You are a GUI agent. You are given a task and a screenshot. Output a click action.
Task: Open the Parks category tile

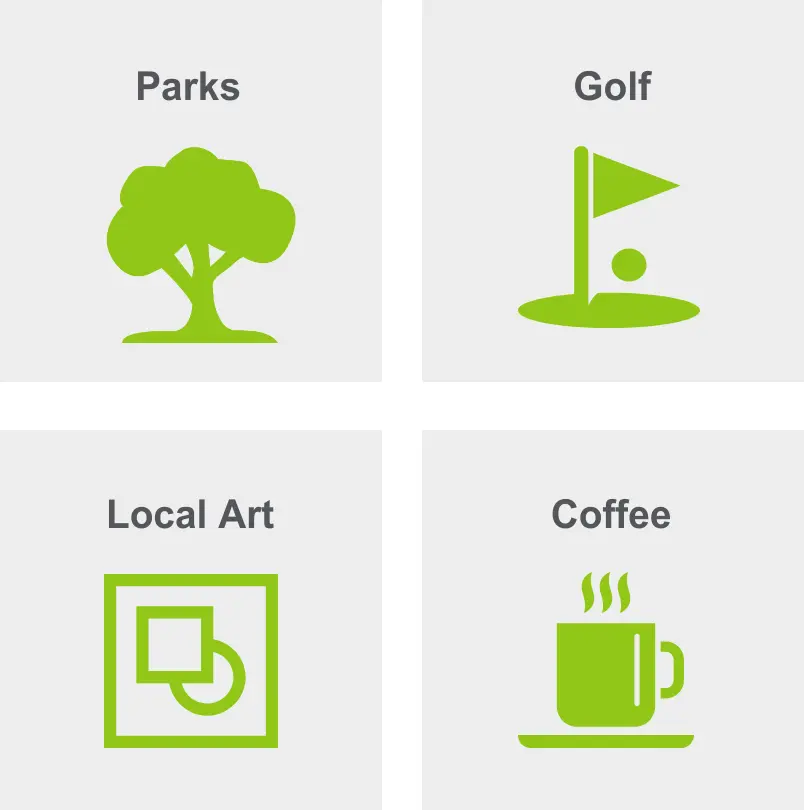190,190
